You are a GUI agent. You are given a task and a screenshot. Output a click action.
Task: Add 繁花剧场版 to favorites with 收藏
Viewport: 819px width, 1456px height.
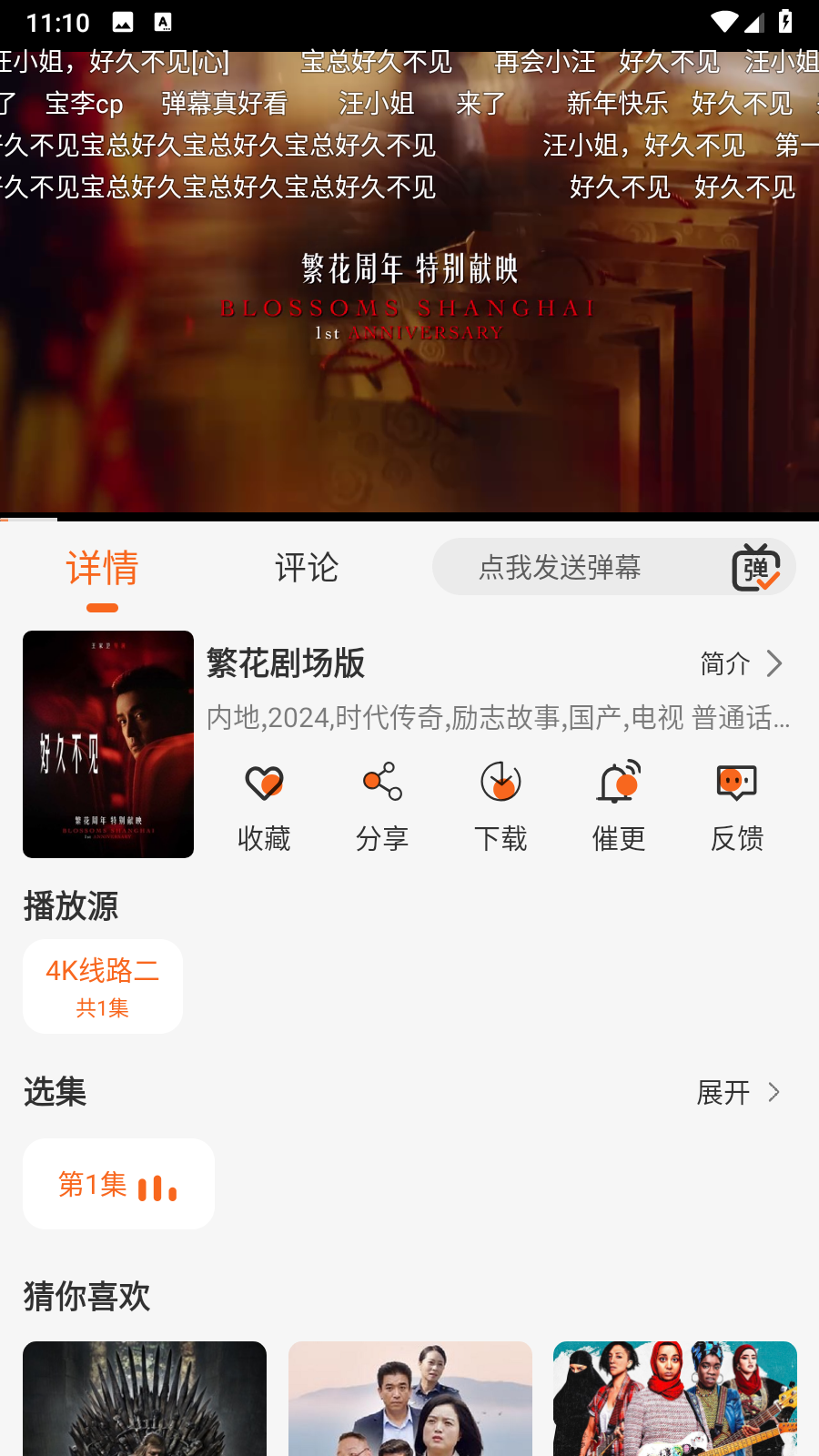tap(264, 806)
